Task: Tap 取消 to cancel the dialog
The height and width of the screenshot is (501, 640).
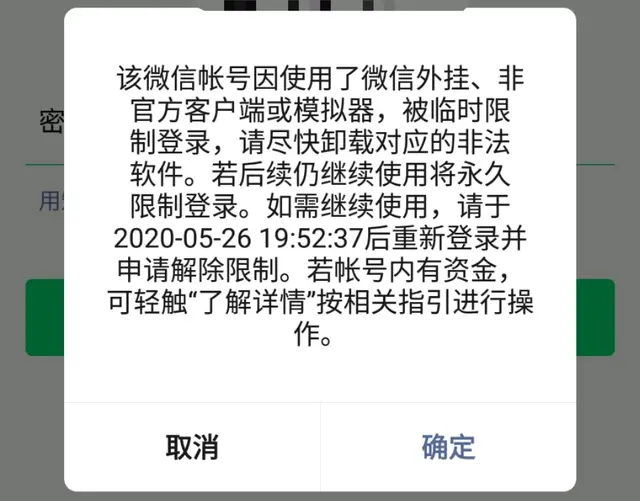Action: click(192, 447)
